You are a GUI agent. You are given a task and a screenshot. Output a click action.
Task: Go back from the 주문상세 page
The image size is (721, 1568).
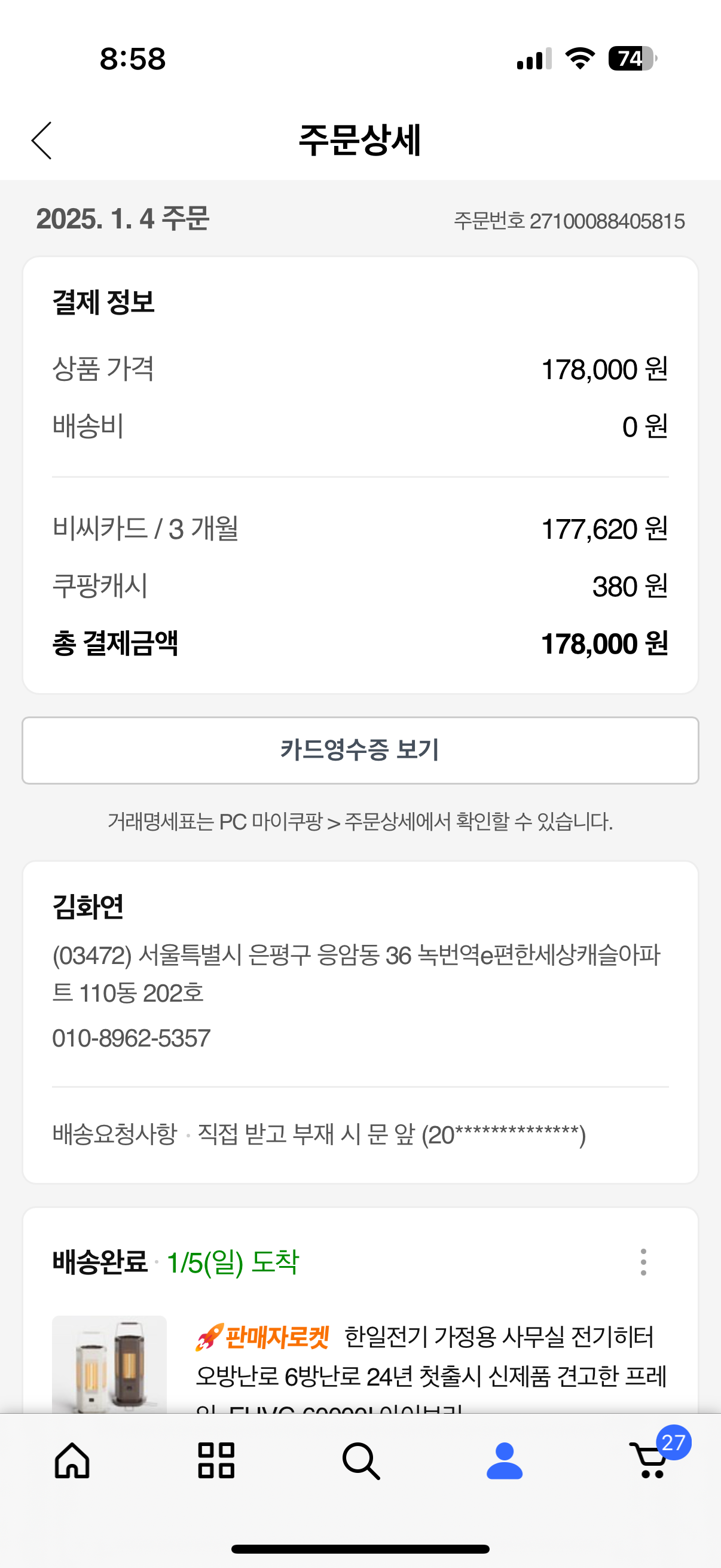(42, 141)
